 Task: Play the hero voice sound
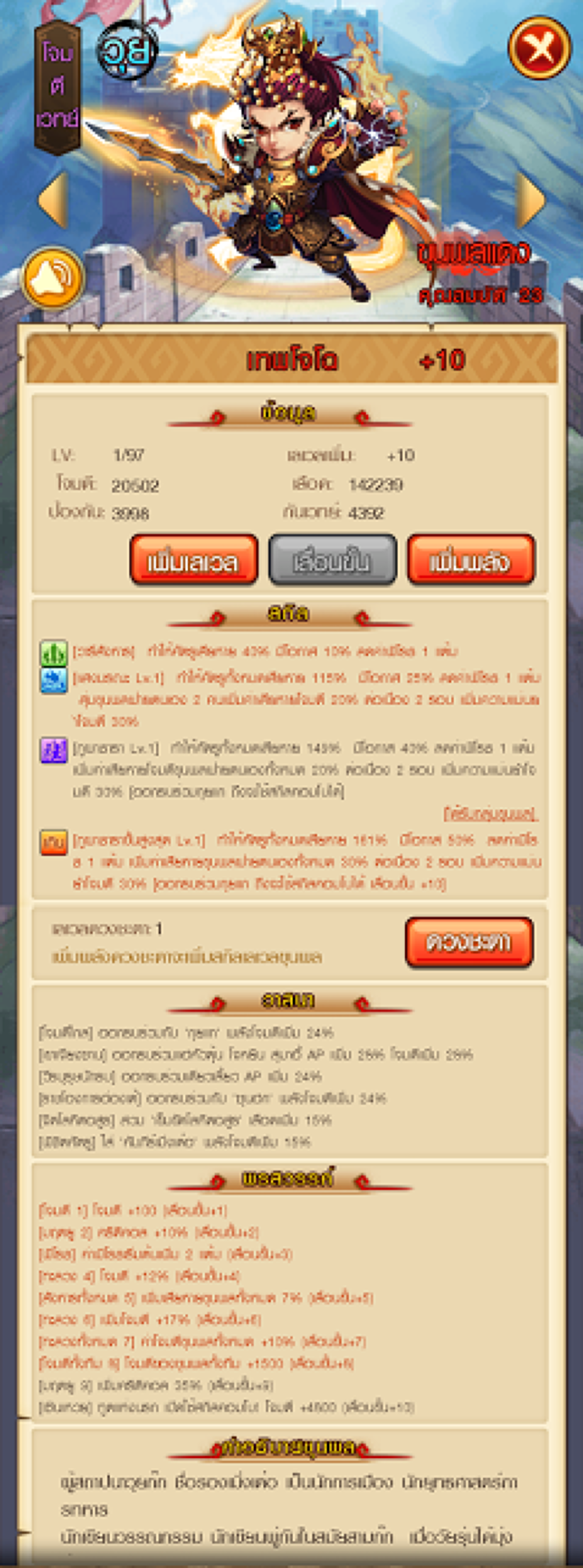53,279
